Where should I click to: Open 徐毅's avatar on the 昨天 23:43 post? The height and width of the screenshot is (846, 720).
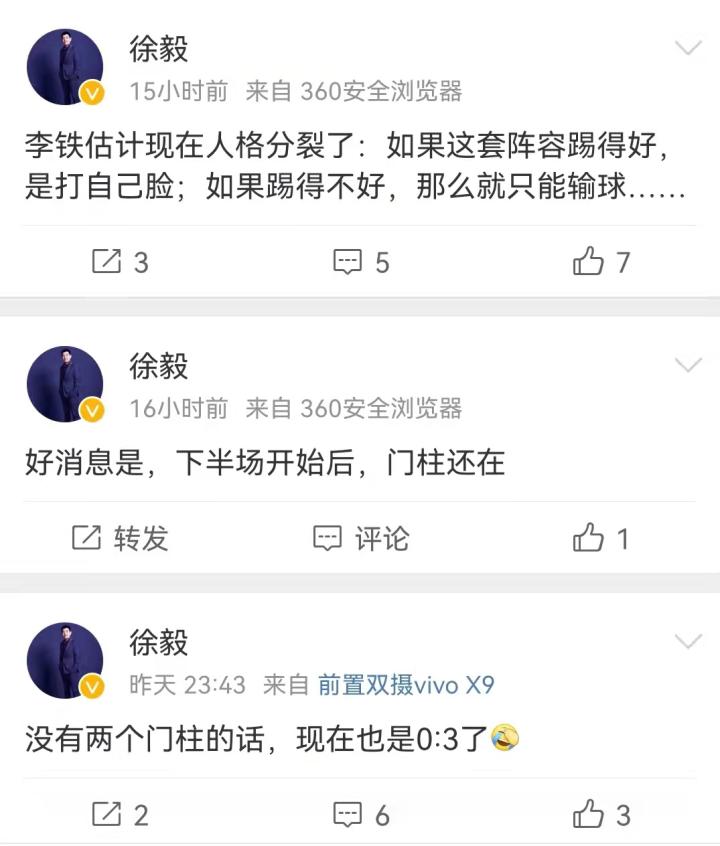[66, 660]
